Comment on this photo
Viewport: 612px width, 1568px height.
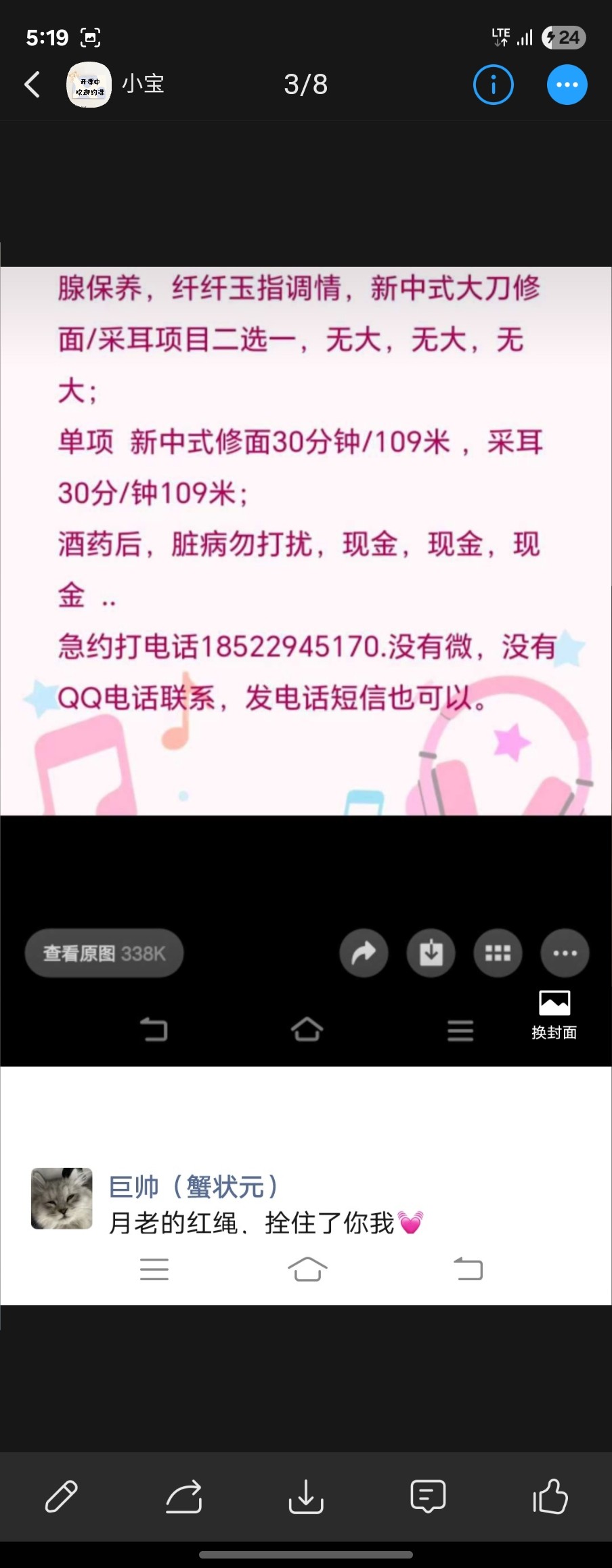pos(428,1496)
